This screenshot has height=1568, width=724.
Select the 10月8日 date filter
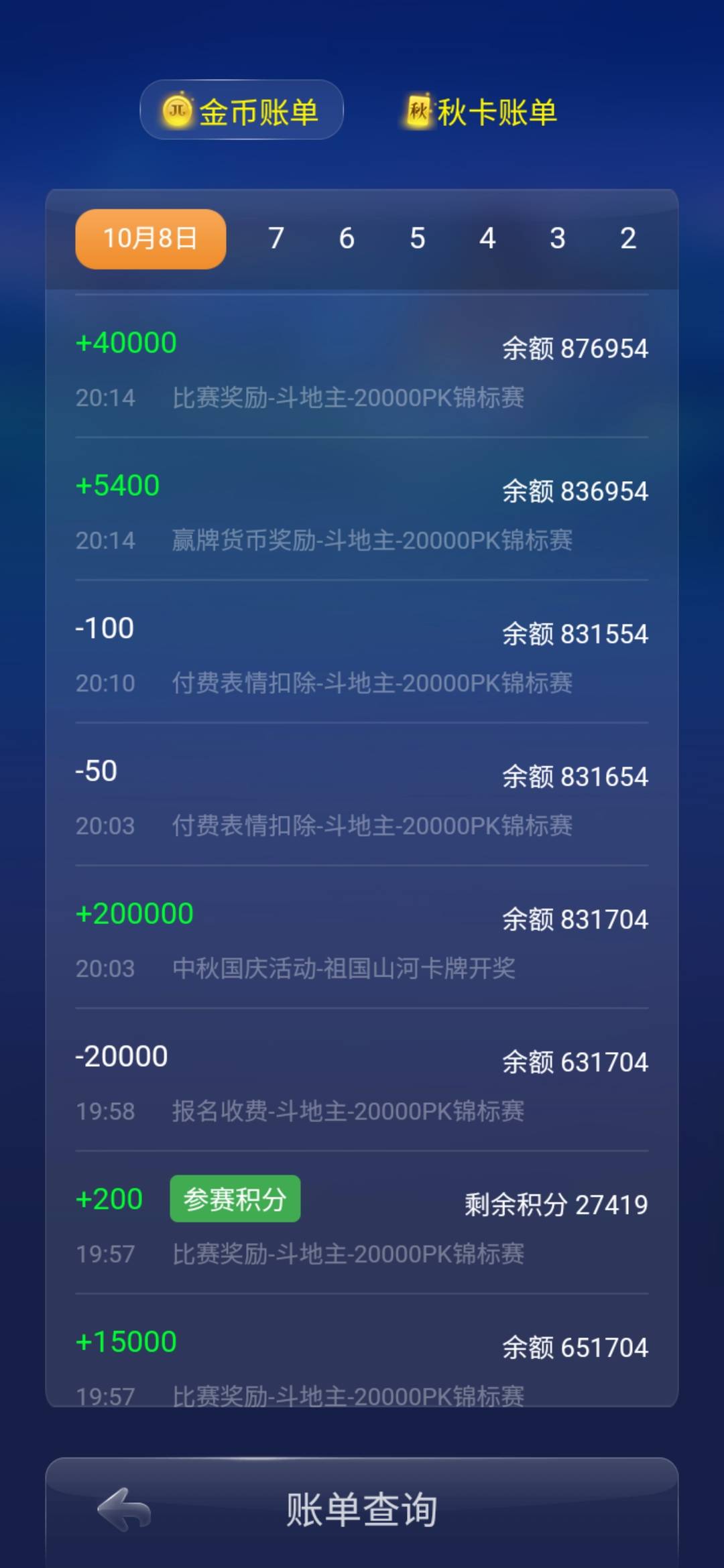149,239
